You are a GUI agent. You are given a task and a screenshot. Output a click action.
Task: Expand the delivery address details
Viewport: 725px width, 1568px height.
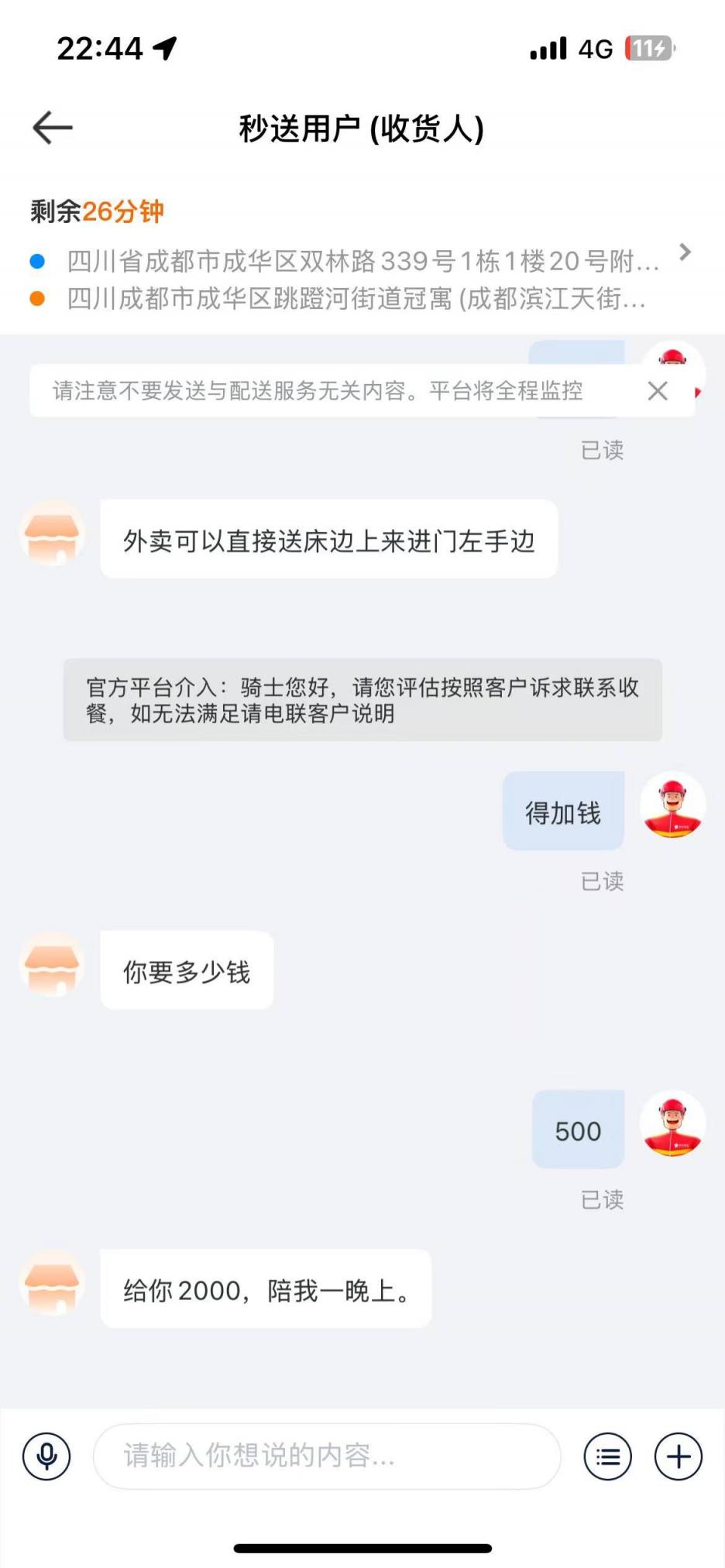[684, 252]
